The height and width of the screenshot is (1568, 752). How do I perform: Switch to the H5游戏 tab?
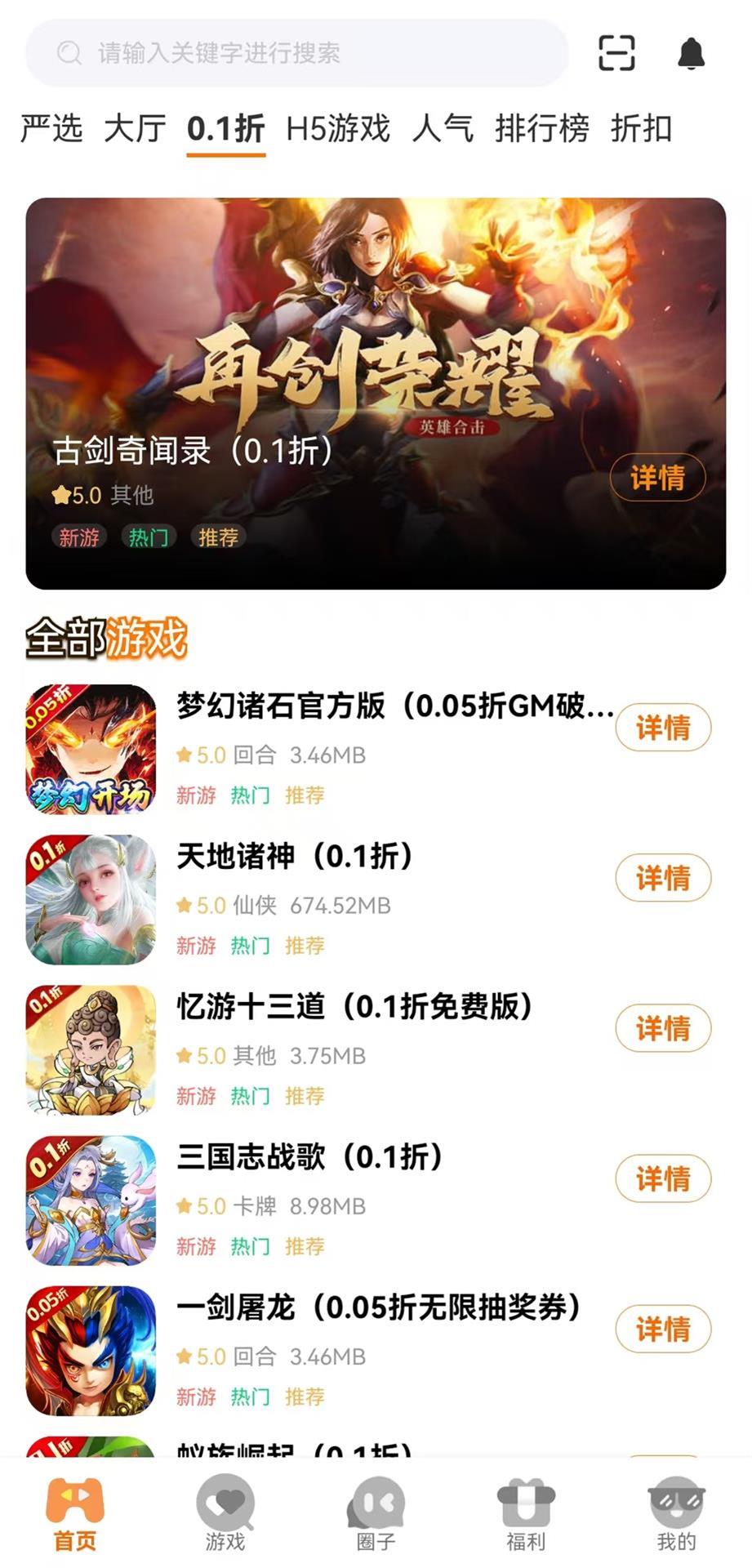337,128
